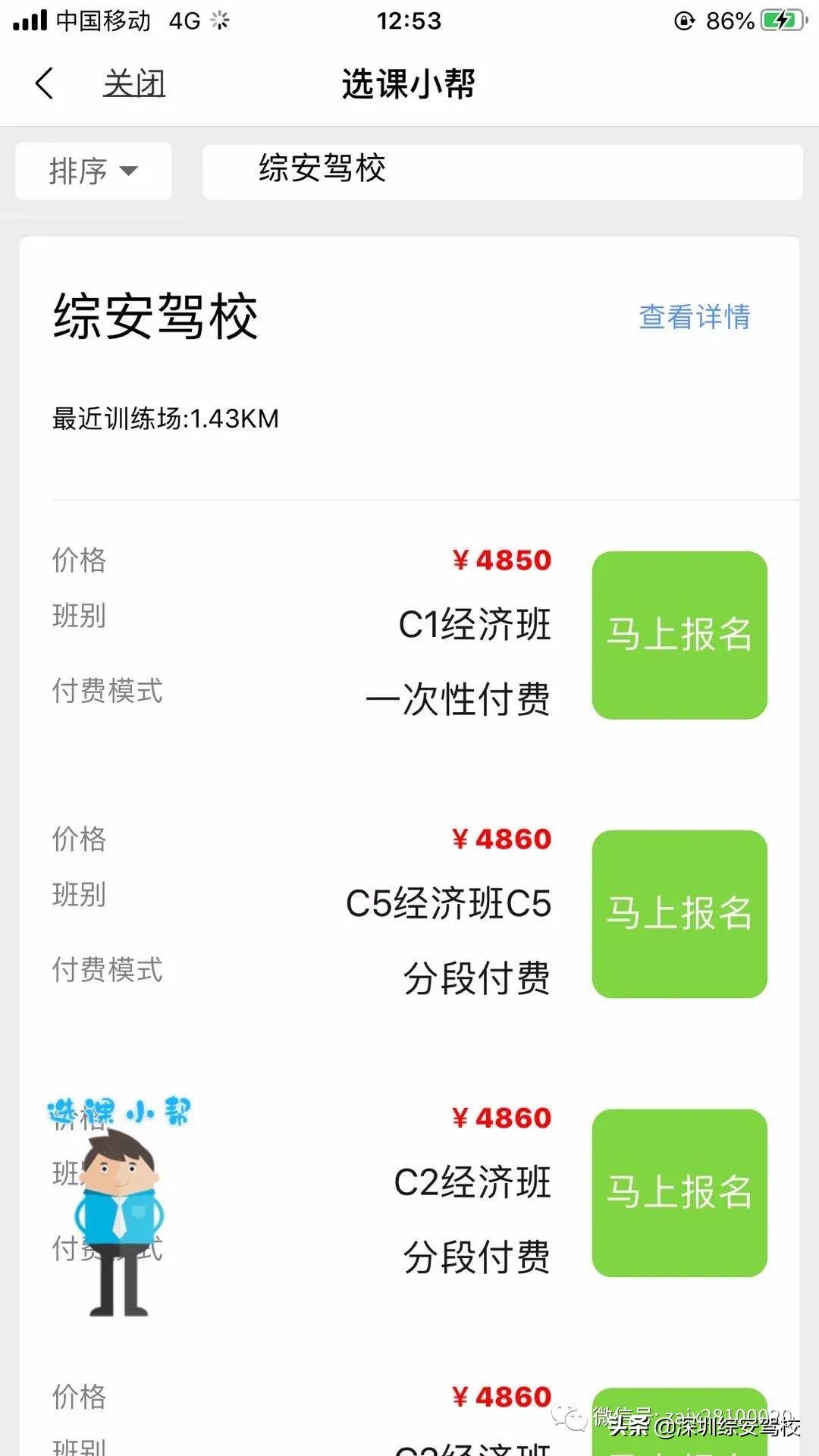The height and width of the screenshot is (1456, 819).
Task: Tap 关闭 to close the mini program
Action: click(135, 83)
